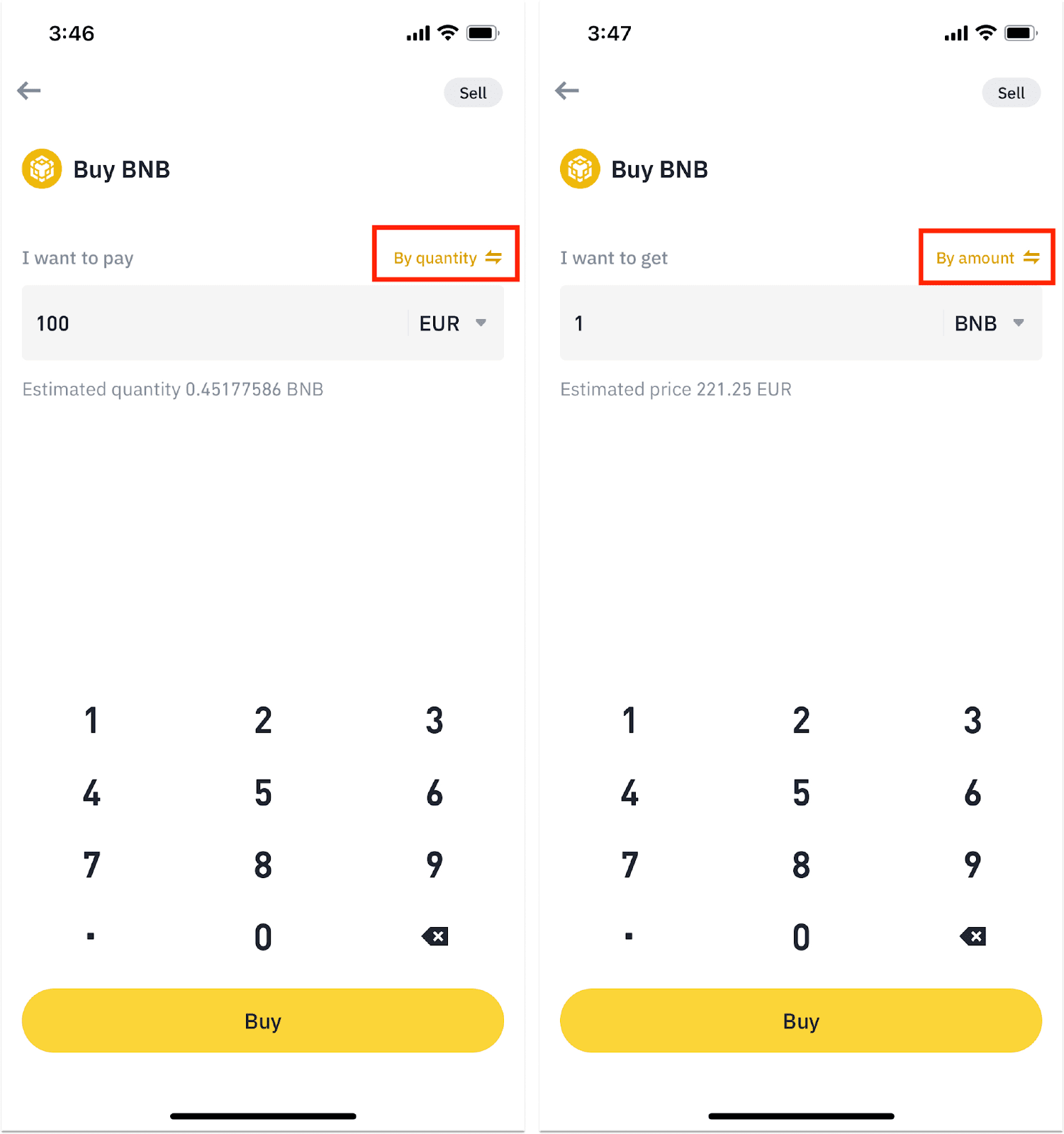The width and height of the screenshot is (1064, 1134).
Task: Enter digit 0 on the BNB screen keypad
Action: coord(801,936)
